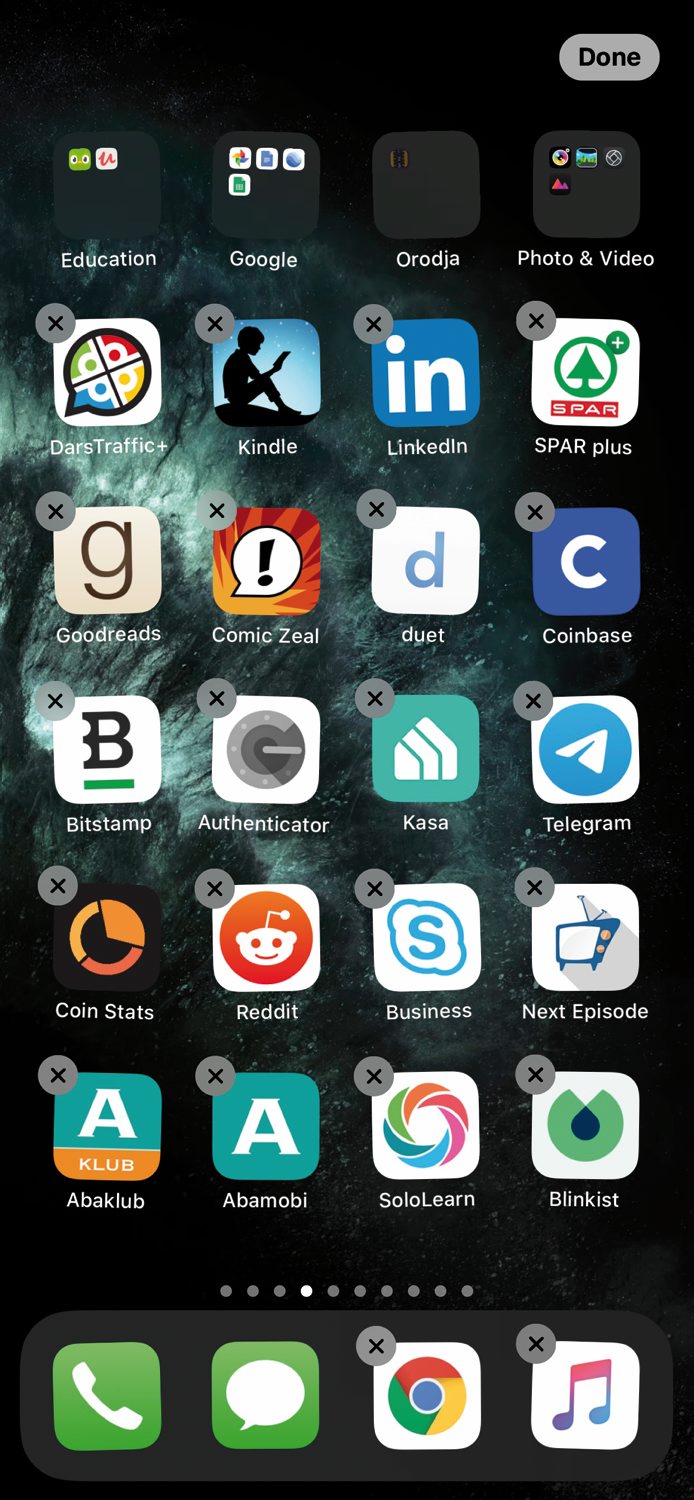
Task: Open the Google folder
Action: tap(266, 185)
